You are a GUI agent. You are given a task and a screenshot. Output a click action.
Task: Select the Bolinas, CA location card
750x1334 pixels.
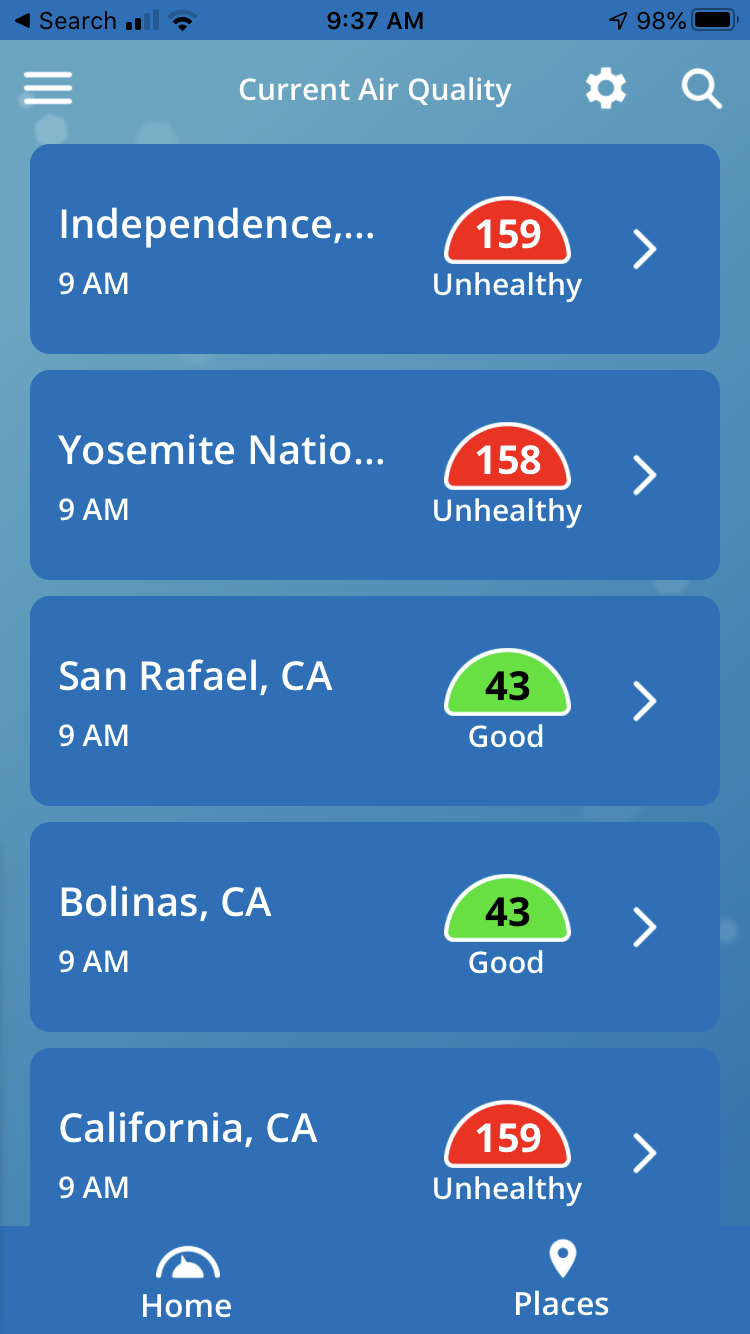click(x=375, y=927)
